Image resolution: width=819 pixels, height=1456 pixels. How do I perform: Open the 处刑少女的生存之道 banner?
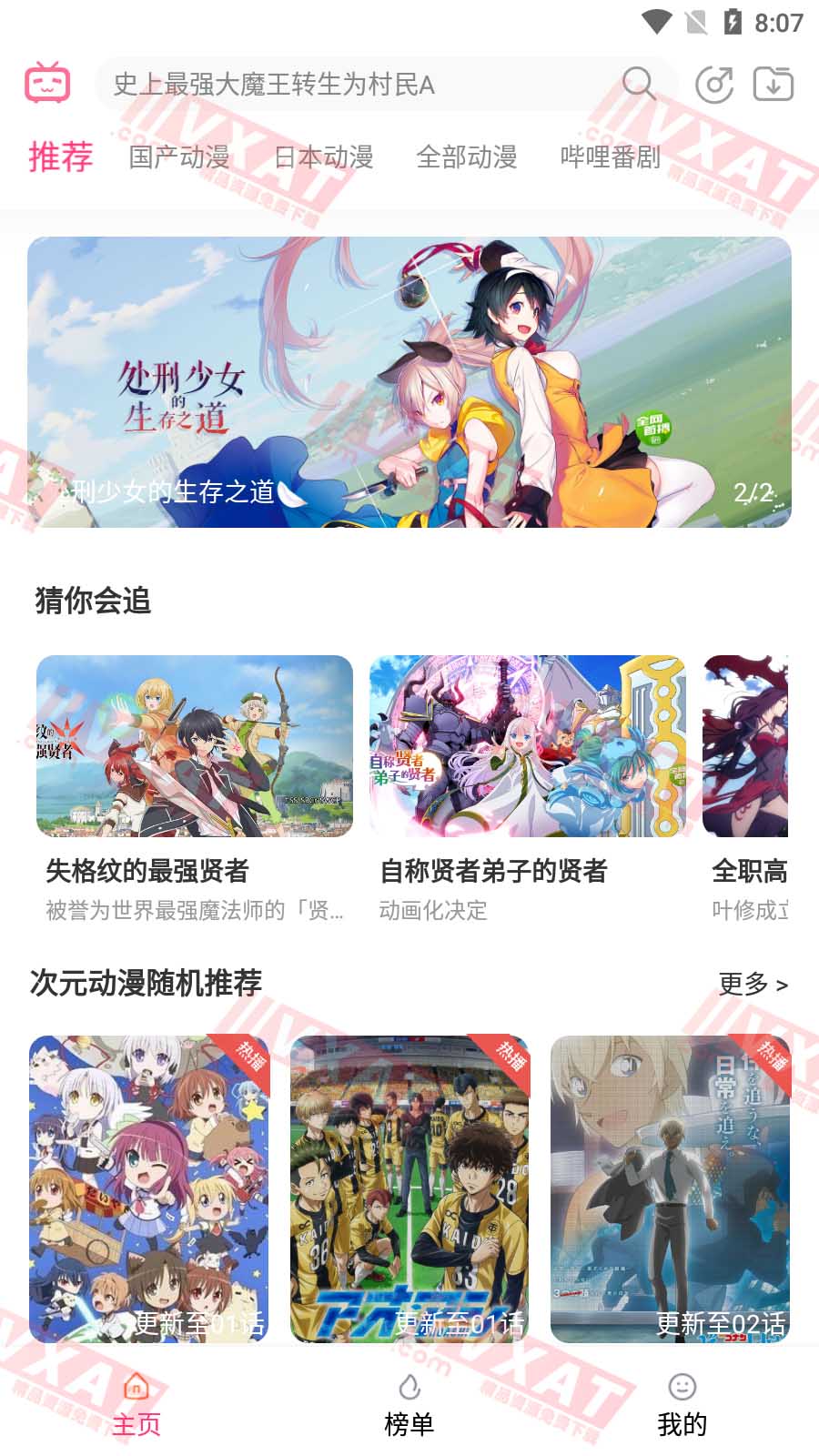[409, 382]
